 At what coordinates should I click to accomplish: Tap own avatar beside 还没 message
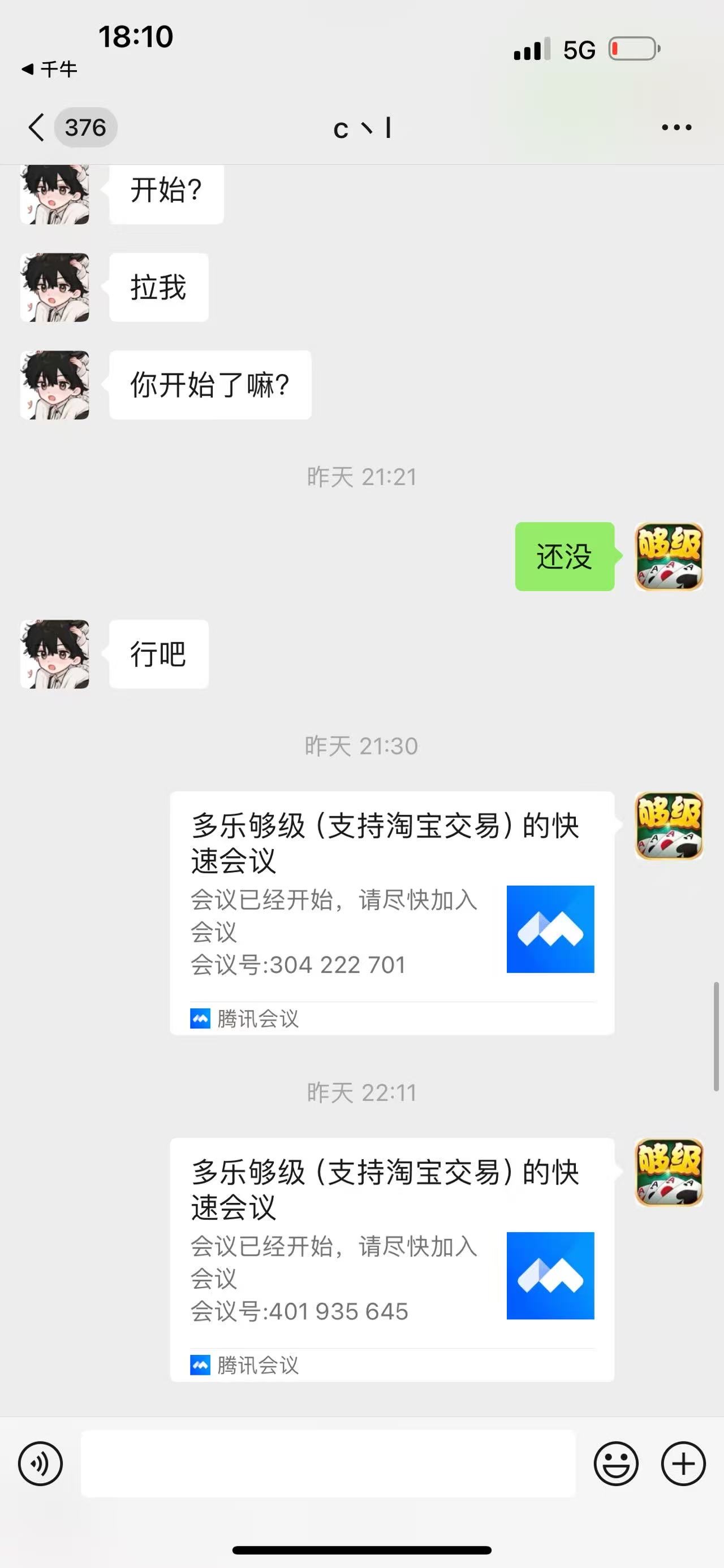669,556
